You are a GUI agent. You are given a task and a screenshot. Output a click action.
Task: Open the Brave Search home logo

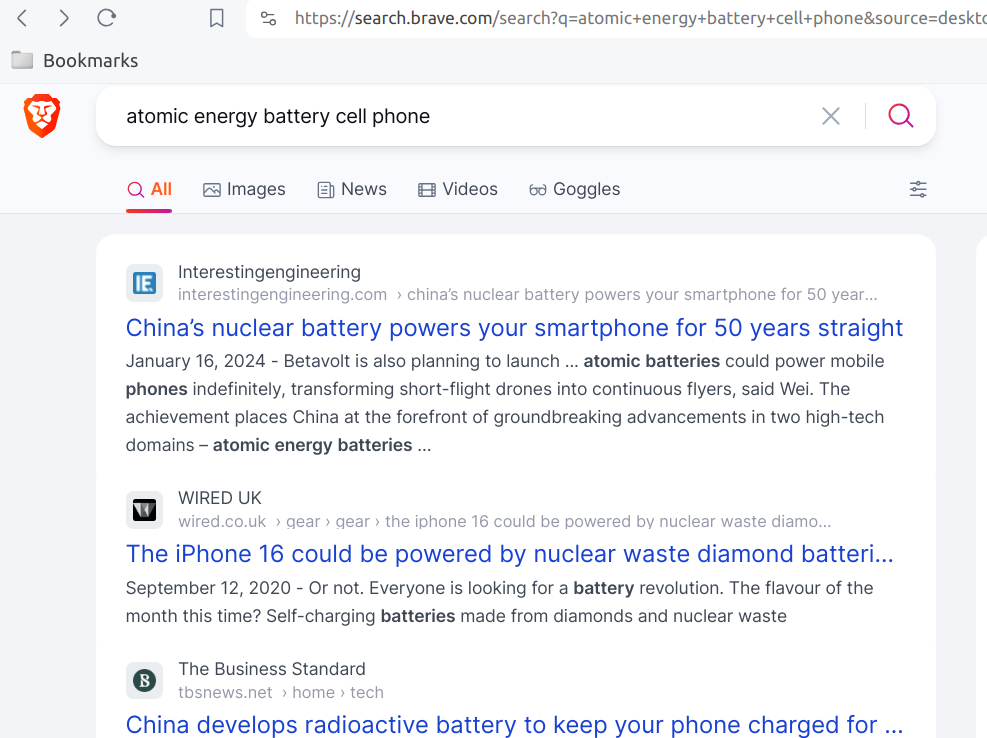tap(42, 116)
